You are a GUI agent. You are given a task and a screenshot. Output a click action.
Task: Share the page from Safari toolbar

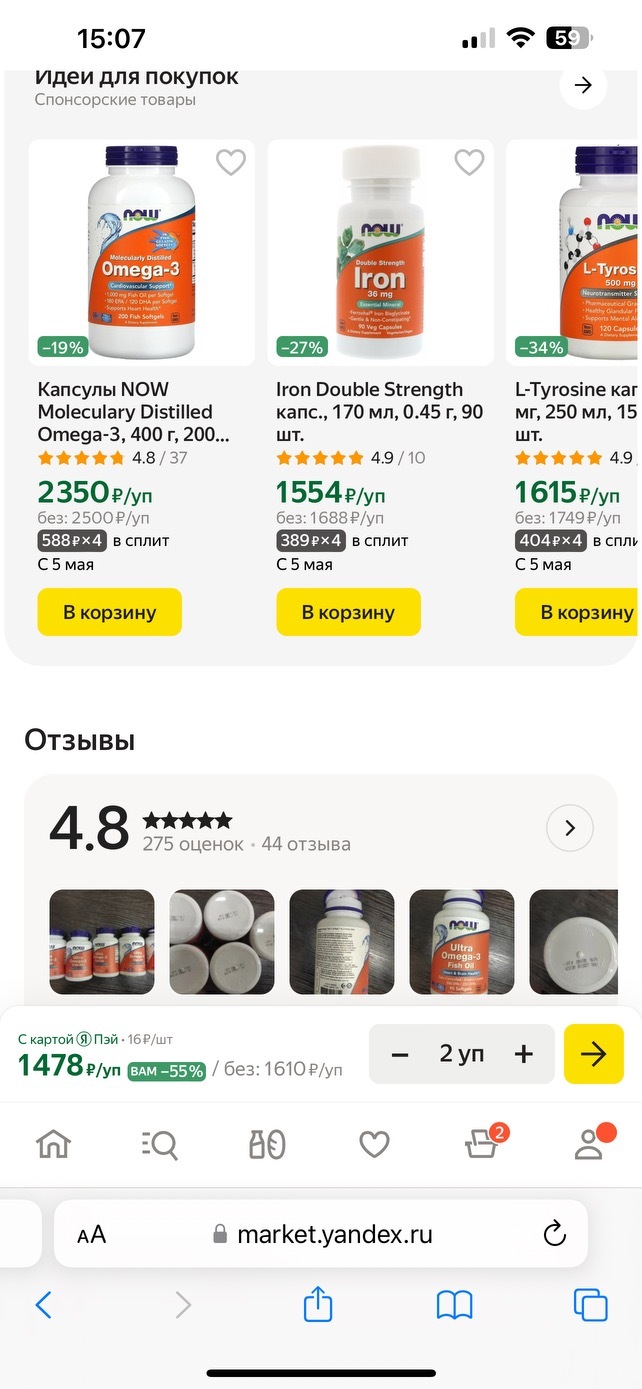click(x=317, y=1304)
